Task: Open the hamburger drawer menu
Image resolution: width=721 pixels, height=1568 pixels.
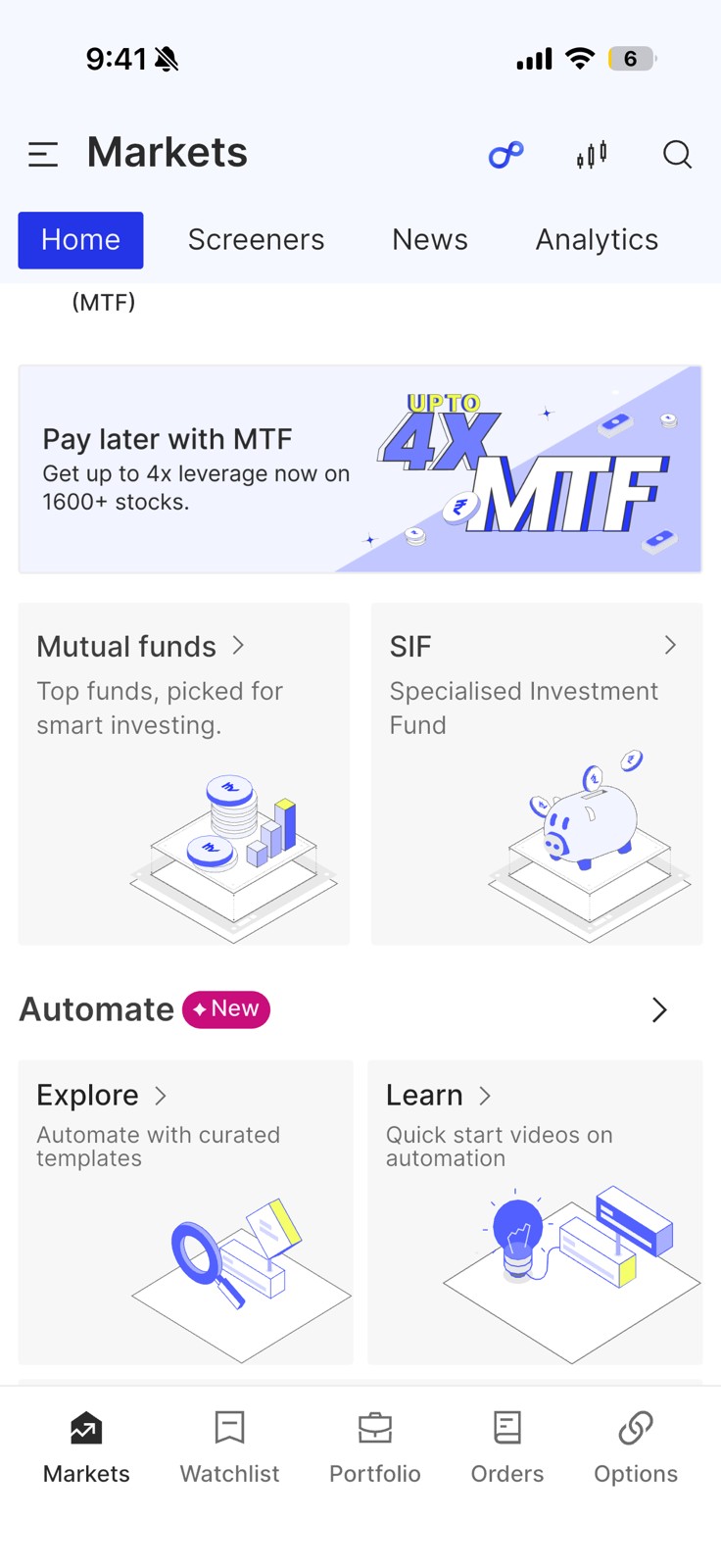Action: point(43,154)
